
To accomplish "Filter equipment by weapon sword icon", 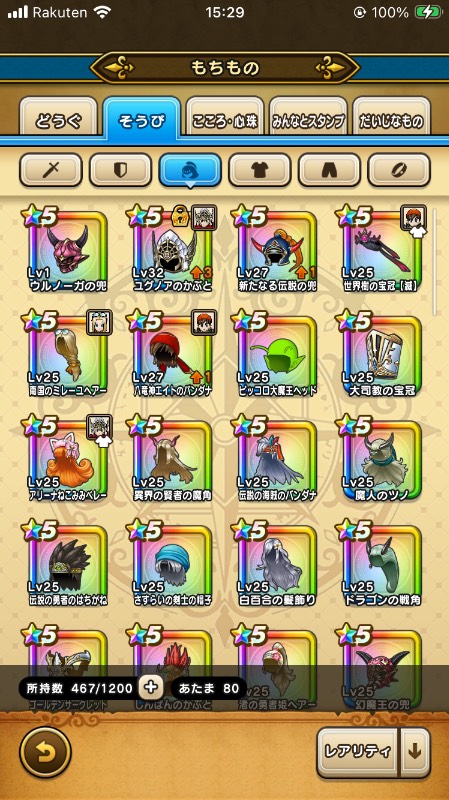I will tap(51, 170).
